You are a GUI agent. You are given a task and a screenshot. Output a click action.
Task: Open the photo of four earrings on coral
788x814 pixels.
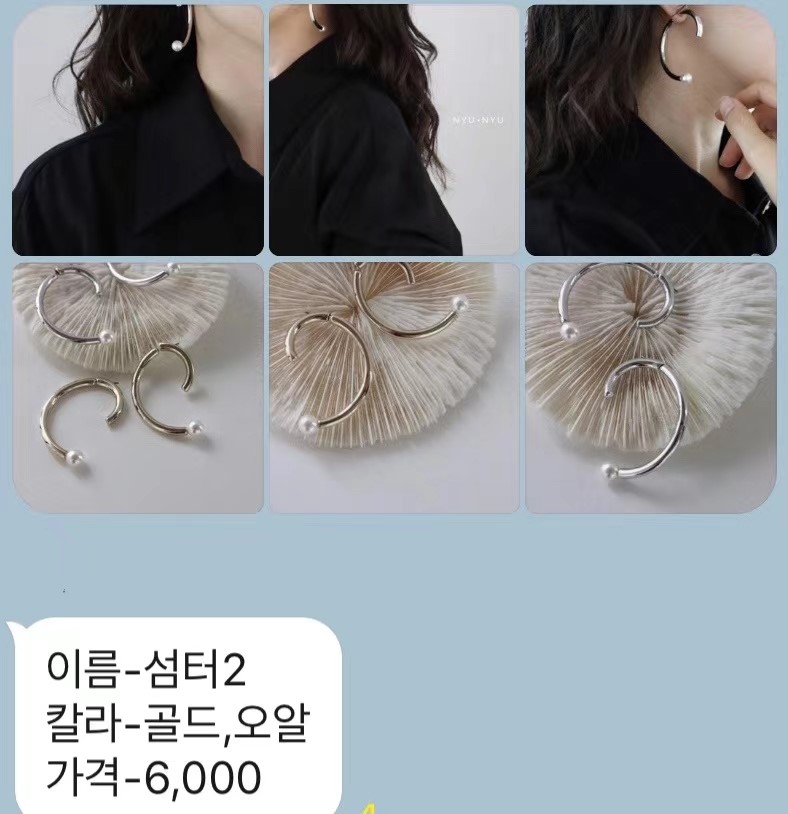tap(137, 388)
